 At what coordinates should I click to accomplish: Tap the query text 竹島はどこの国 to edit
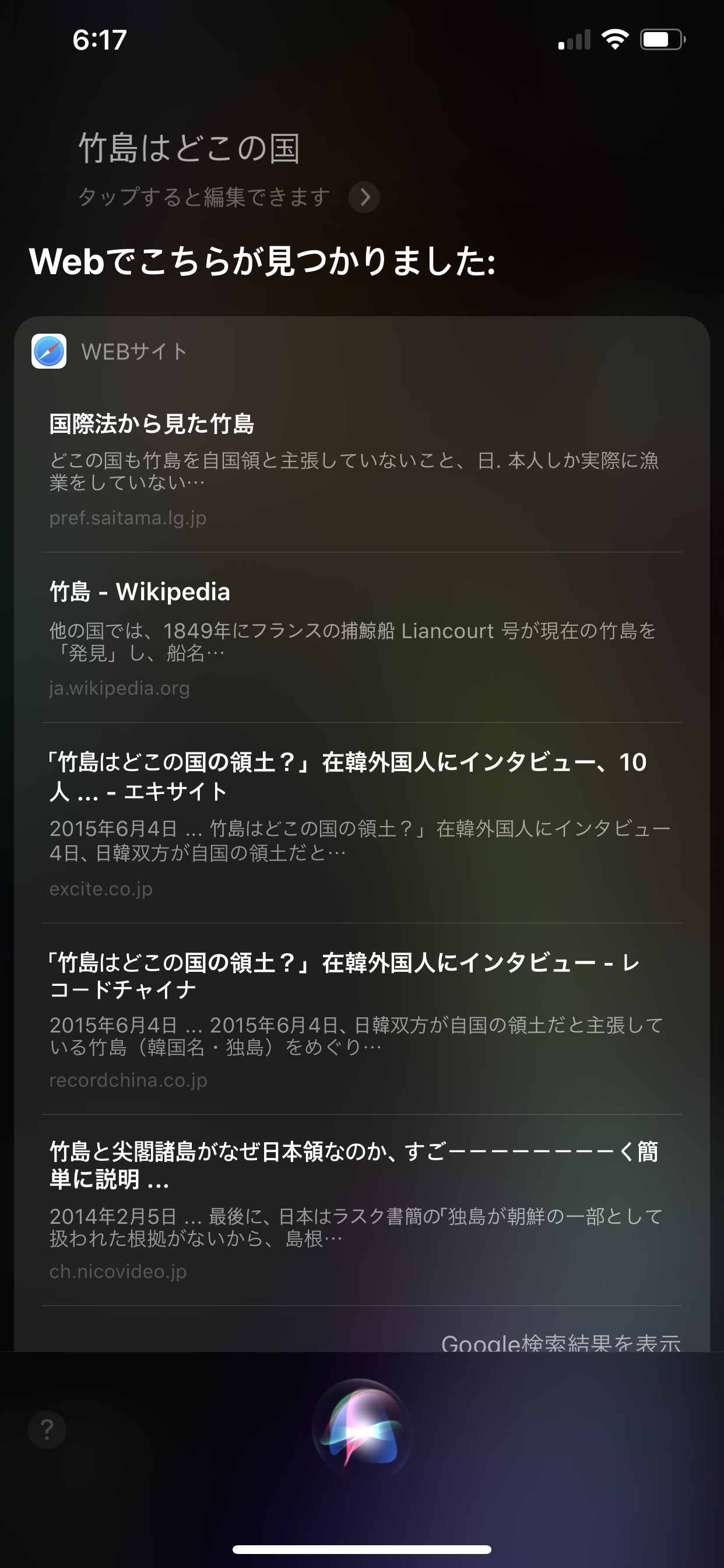[189, 149]
